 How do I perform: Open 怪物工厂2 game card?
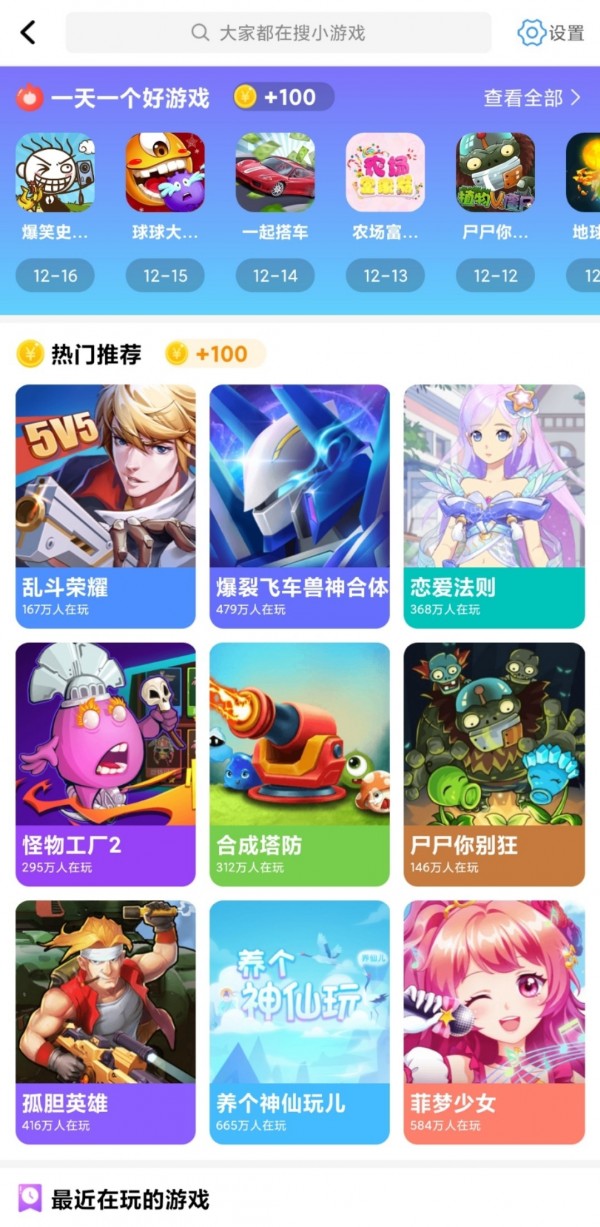point(106,764)
